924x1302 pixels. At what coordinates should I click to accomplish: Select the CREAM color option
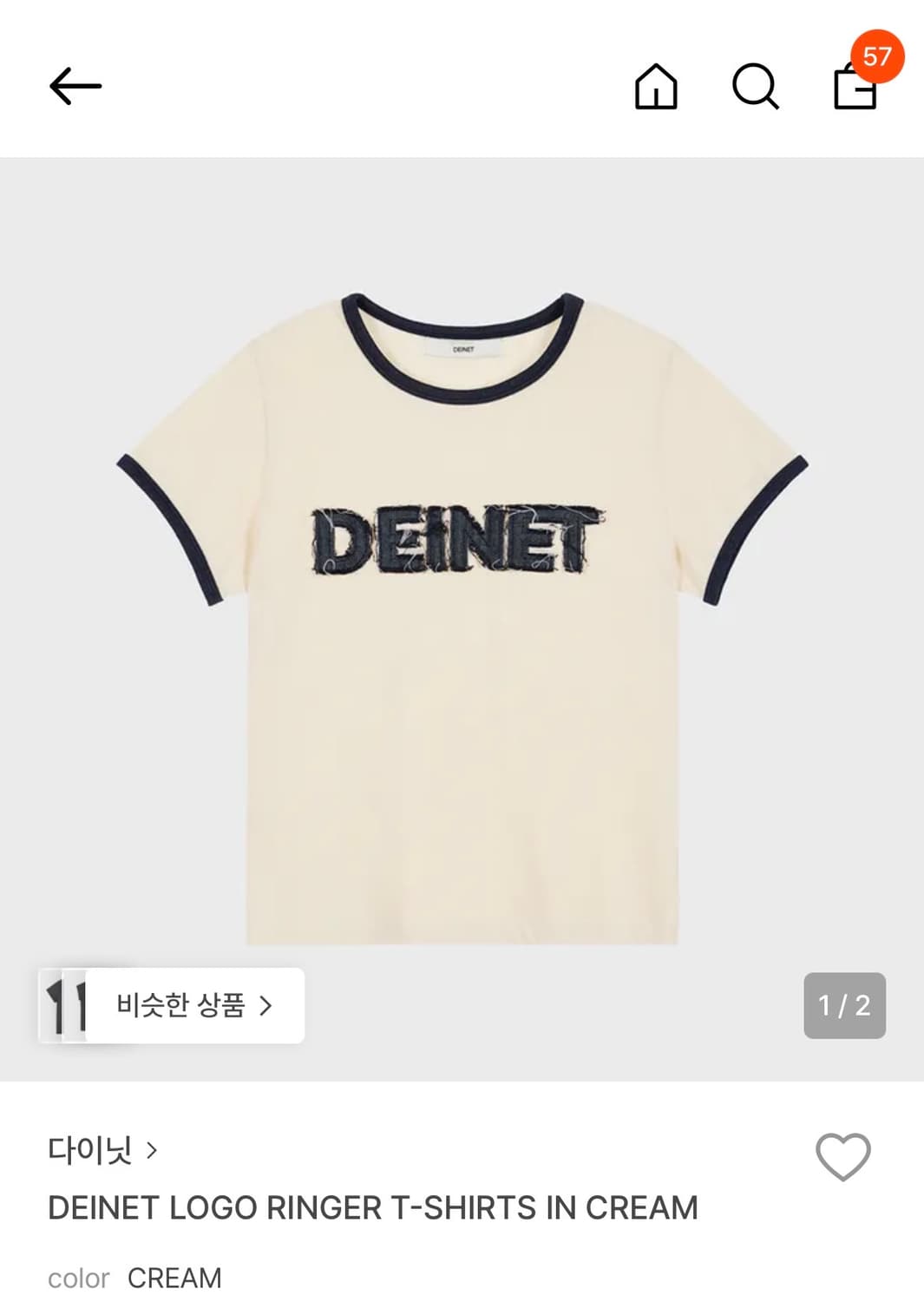[x=174, y=1277]
